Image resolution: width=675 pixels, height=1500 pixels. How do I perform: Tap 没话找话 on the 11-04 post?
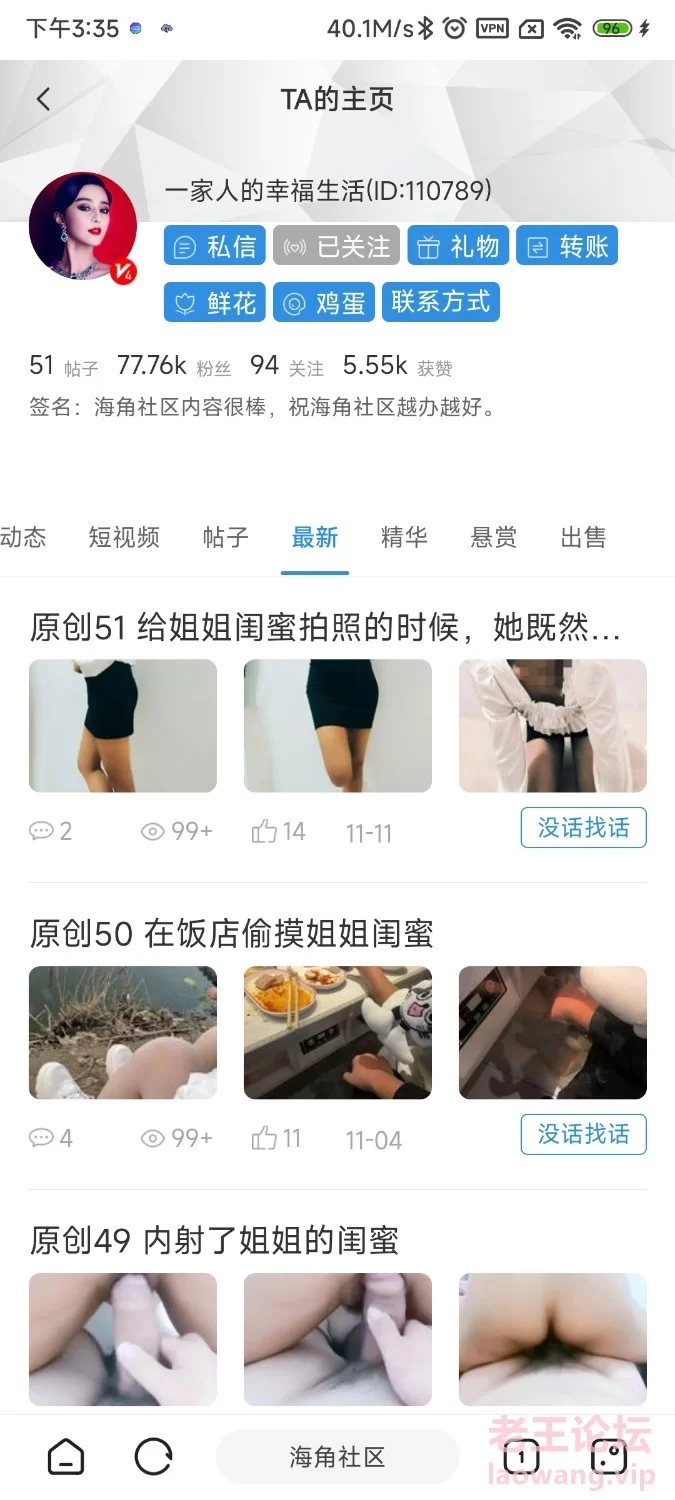[583, 1135]
